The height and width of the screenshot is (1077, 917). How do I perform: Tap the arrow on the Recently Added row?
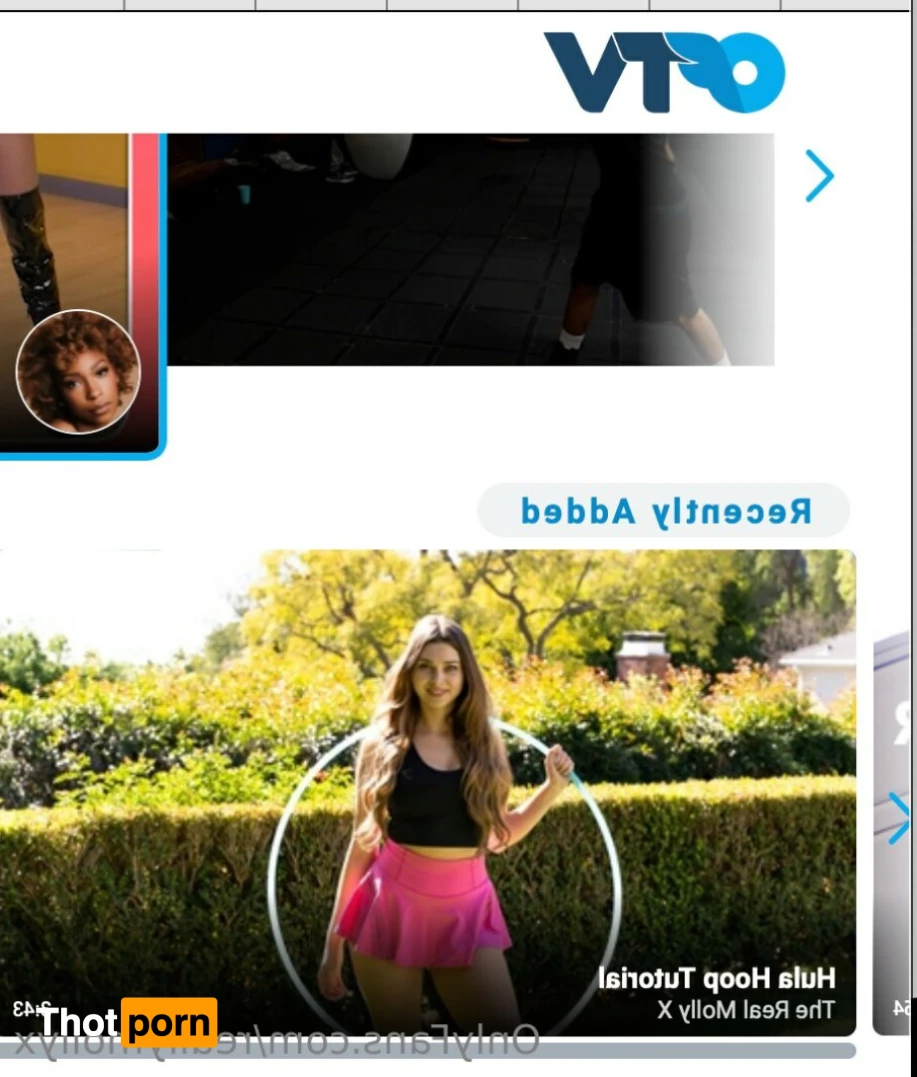coord(898,819)
